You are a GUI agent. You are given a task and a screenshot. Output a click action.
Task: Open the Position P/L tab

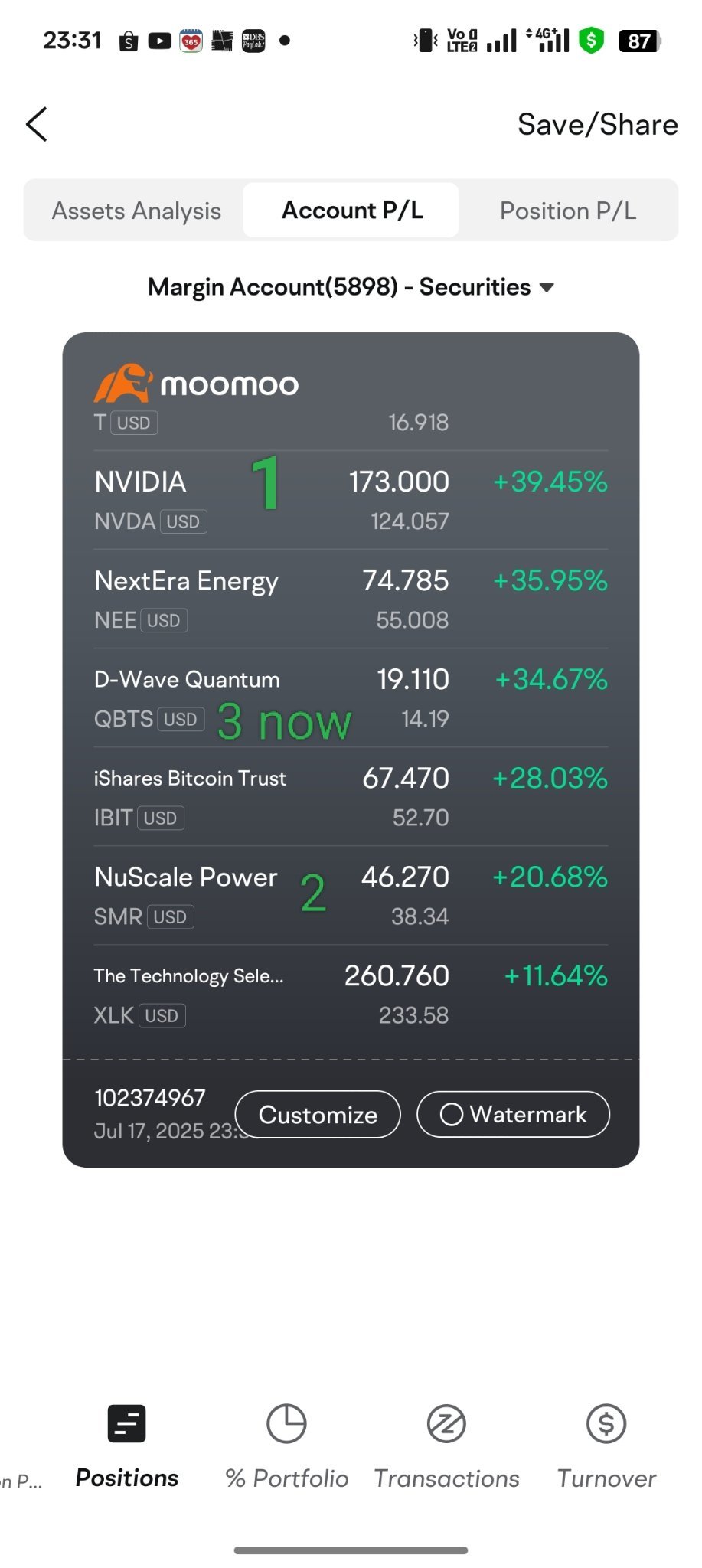[568, 211]
